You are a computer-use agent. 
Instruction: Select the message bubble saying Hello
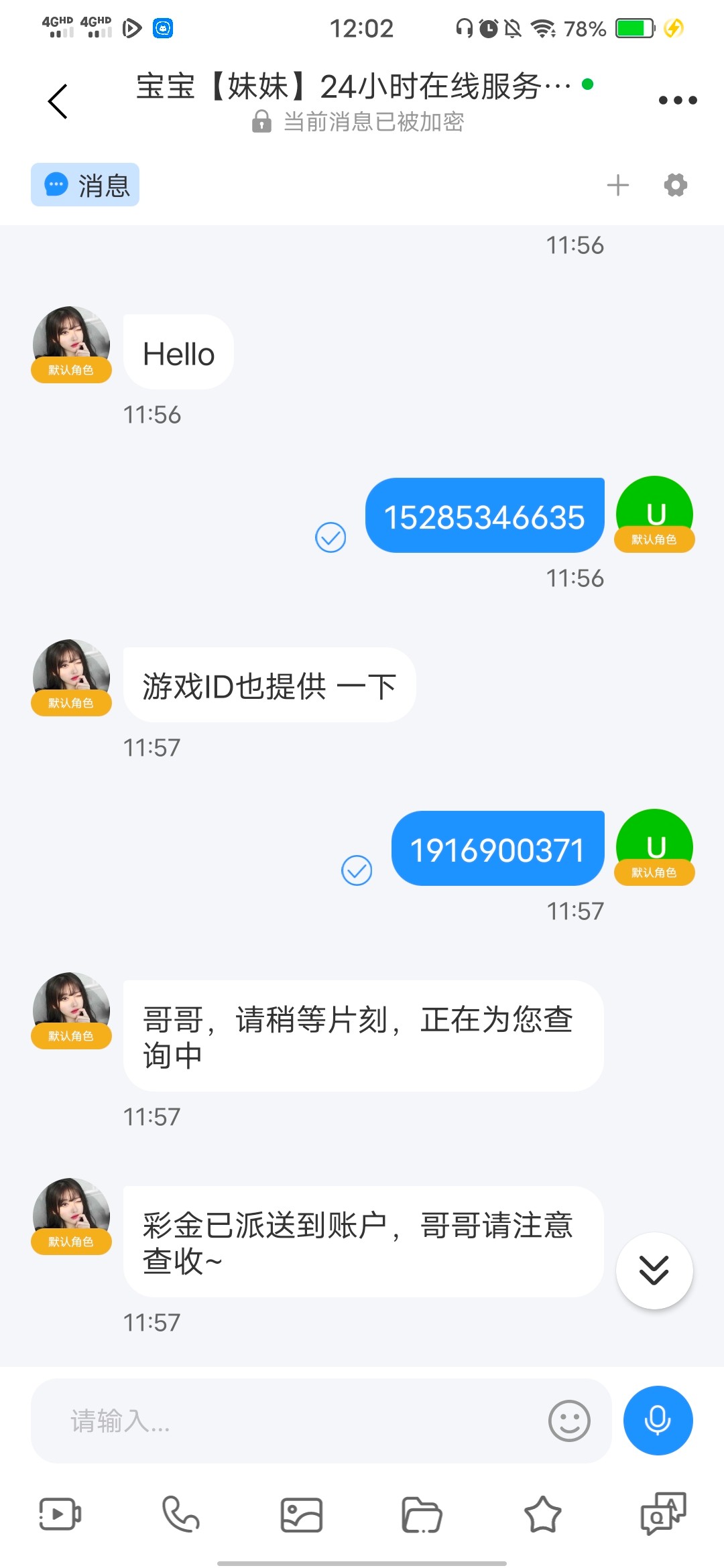point(178,352)
